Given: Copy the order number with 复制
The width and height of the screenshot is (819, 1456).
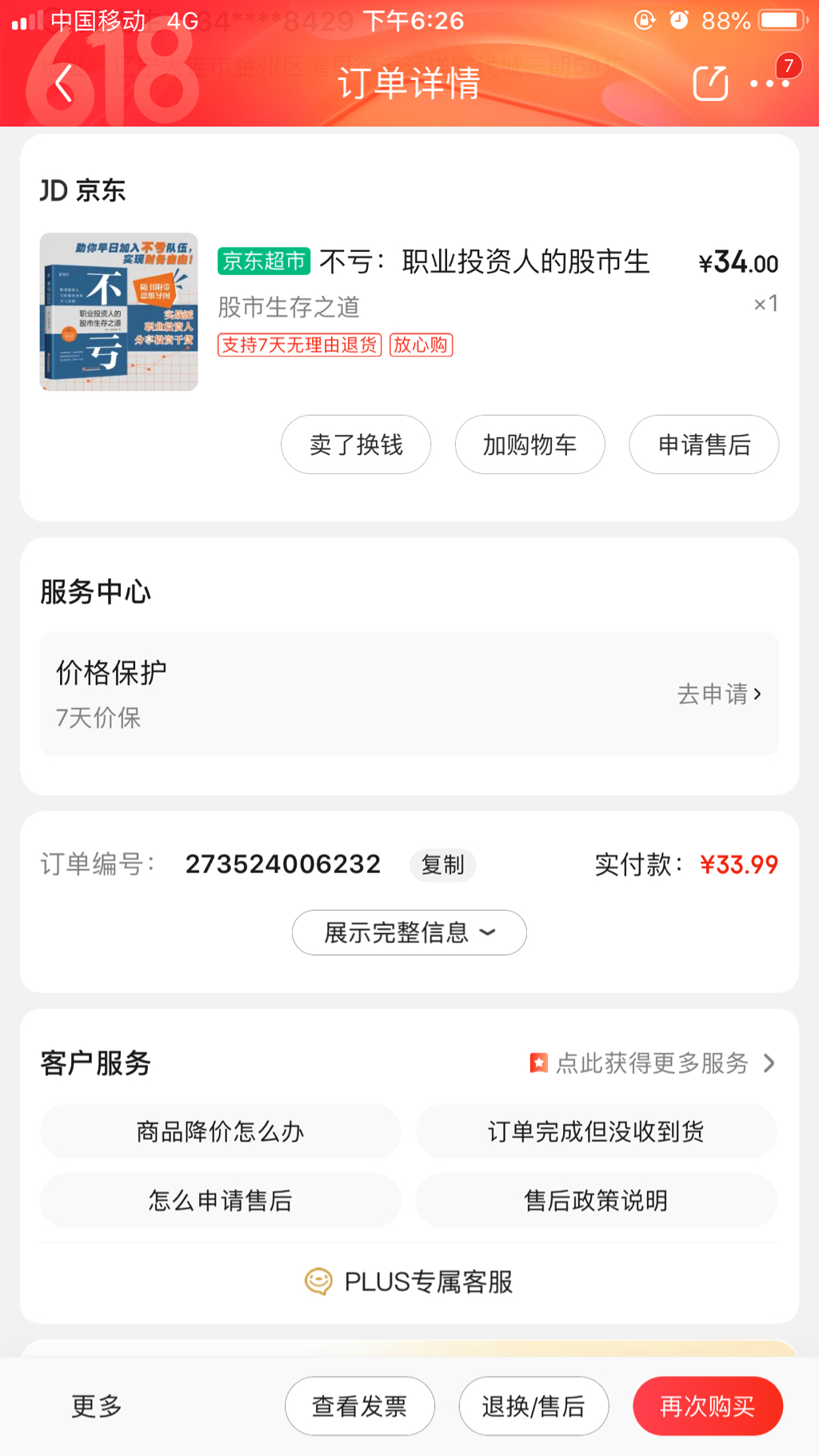Looking at the screenshot, I should (442, 864).
